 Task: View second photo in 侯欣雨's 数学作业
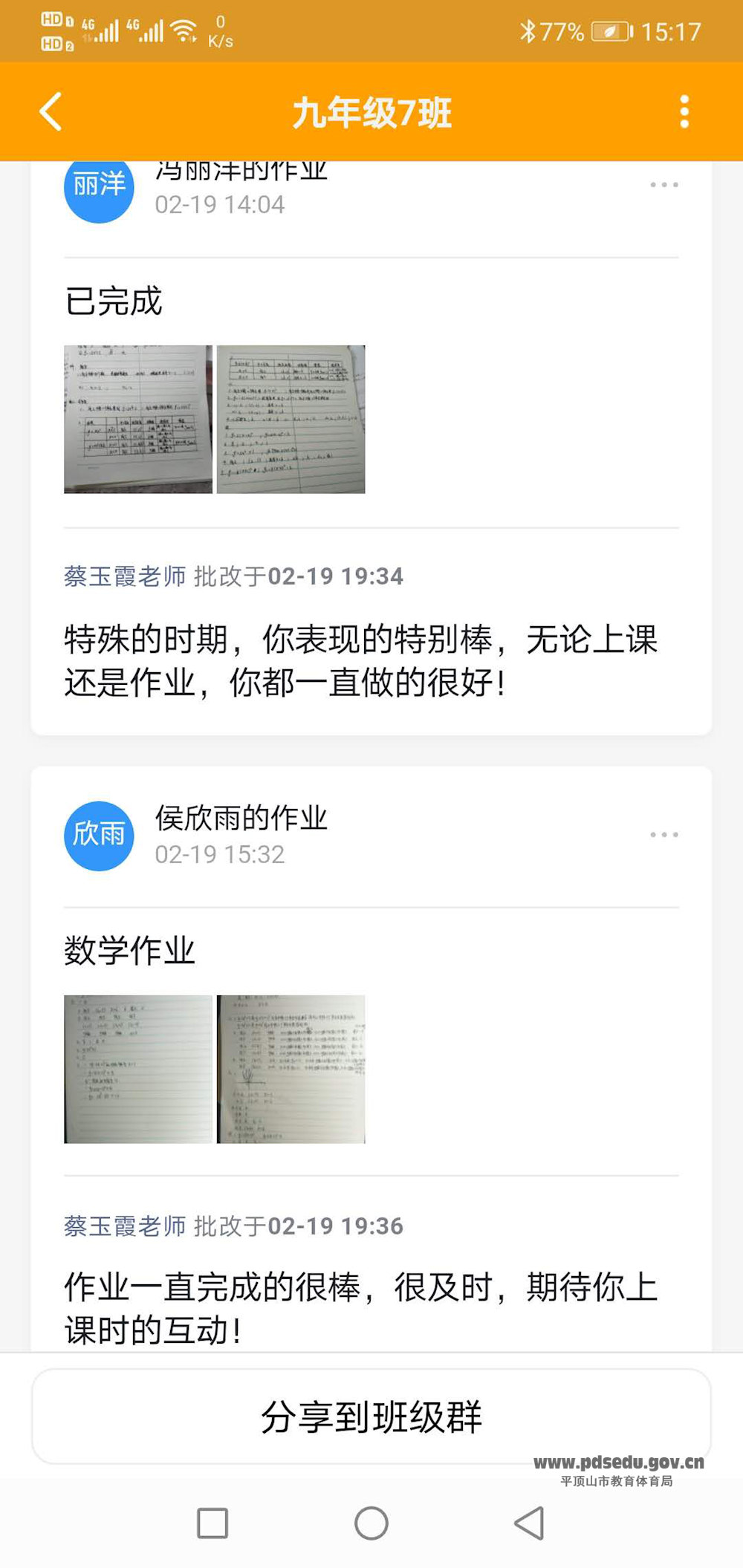(x=291, y=1069)
